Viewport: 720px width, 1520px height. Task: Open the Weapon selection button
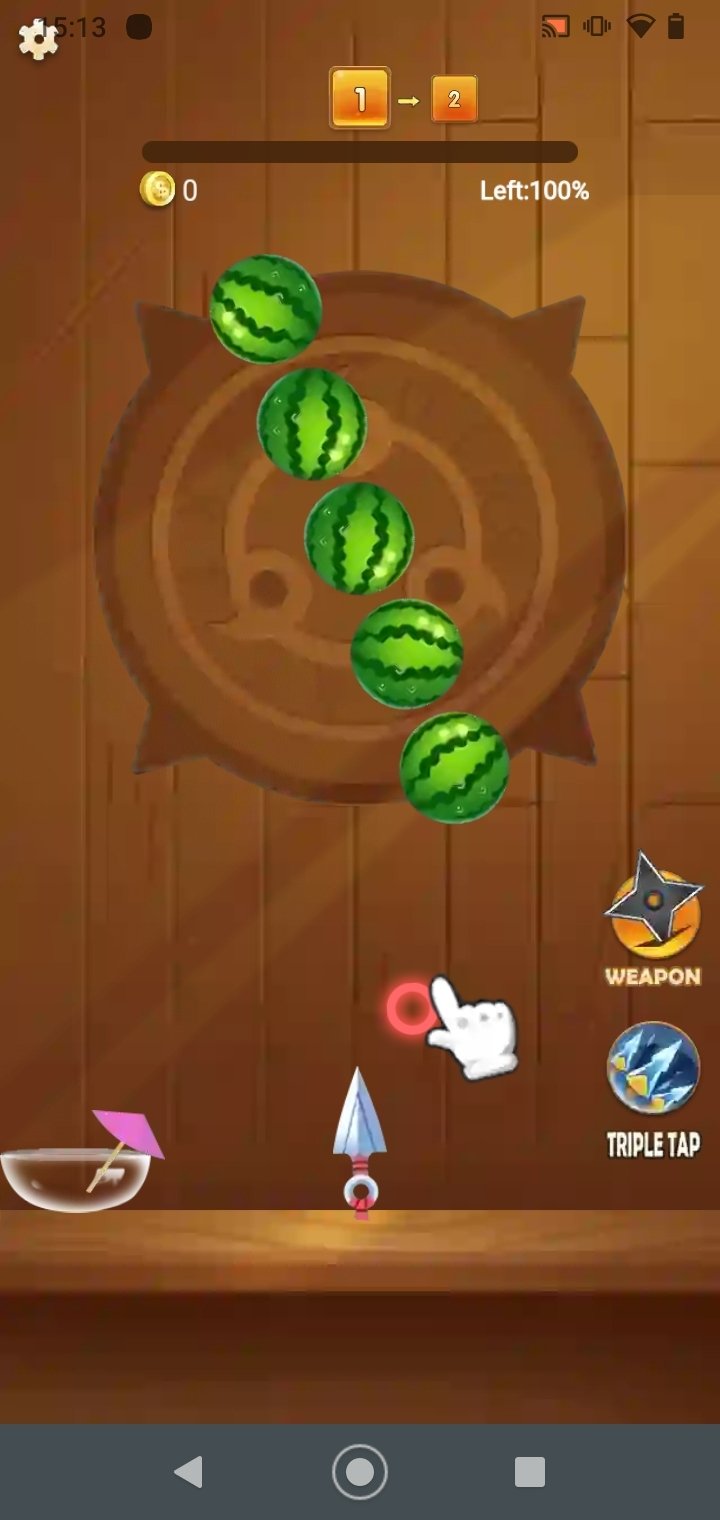point(653,920)
